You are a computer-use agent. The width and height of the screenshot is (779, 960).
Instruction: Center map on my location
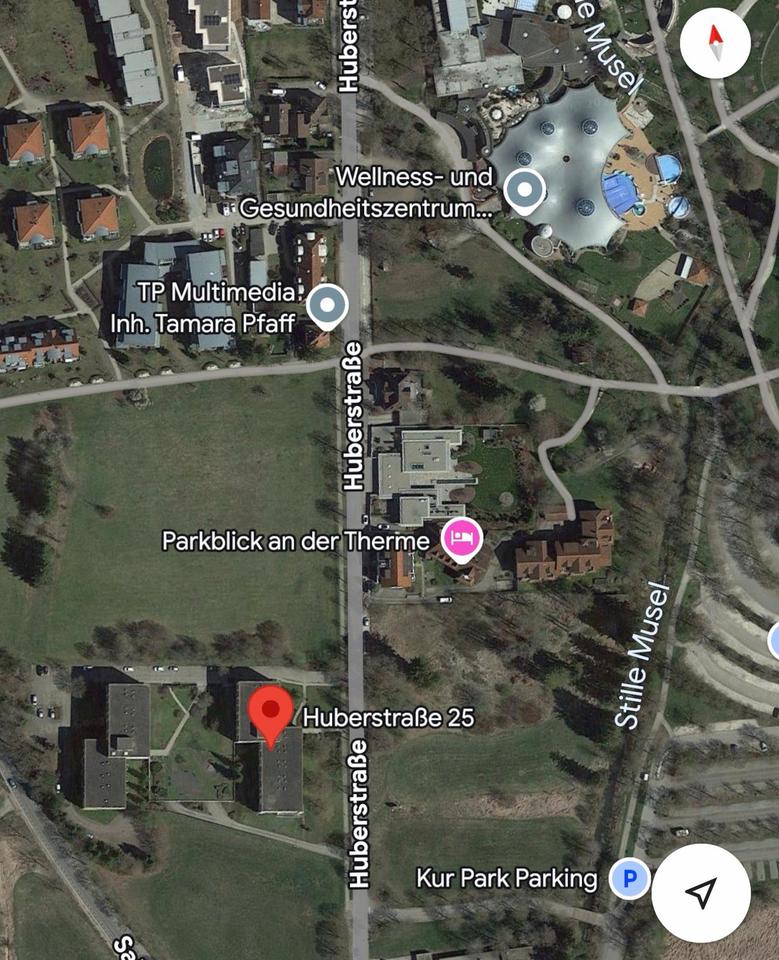pyautogui.click(x=701, y=893)
